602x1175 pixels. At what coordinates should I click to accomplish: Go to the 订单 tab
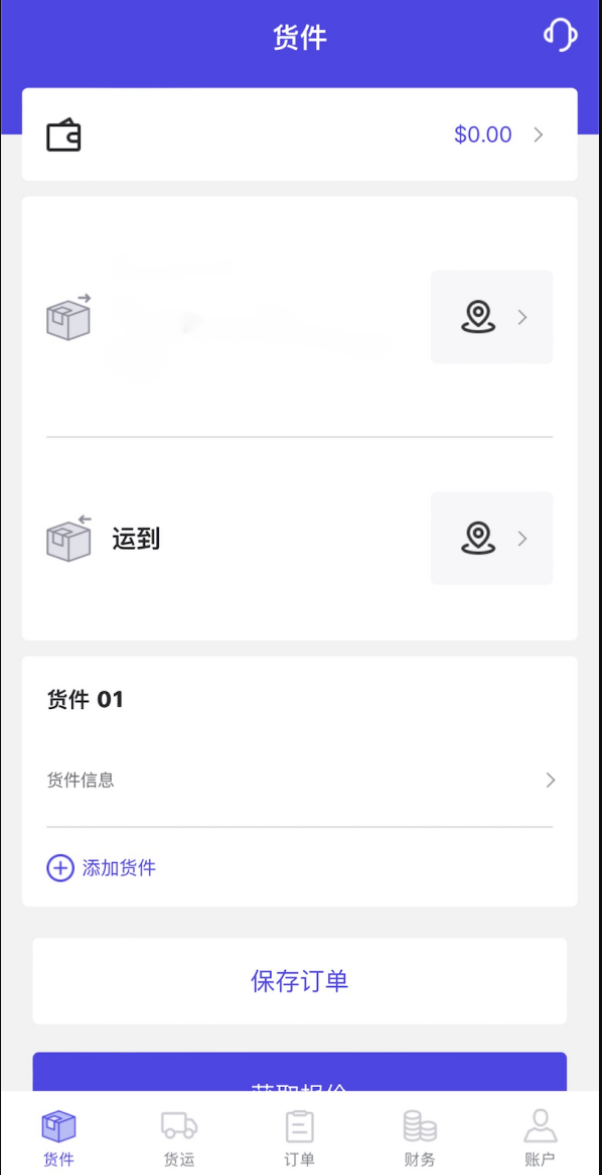coord(300,1137)
